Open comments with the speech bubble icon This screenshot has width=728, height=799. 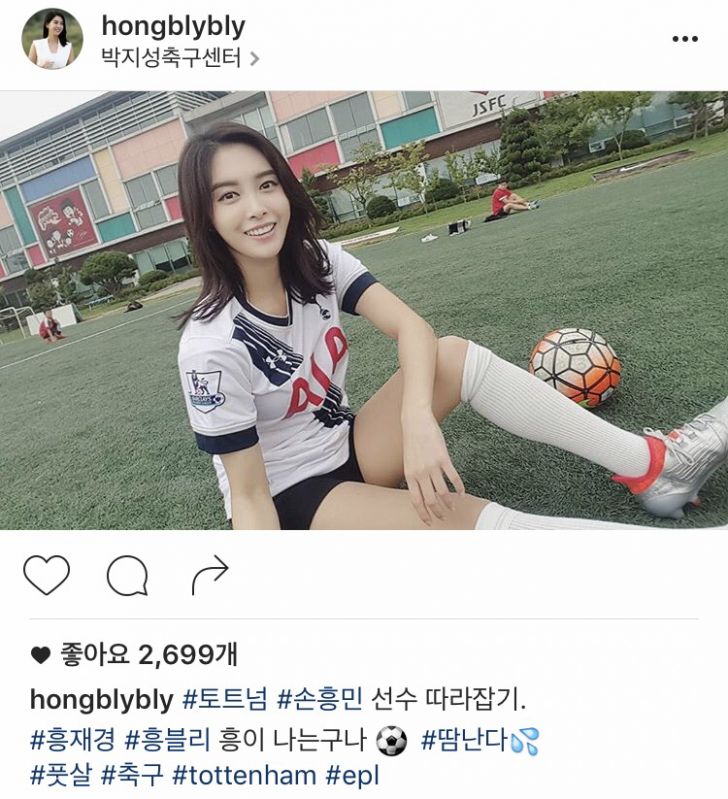(x=127, y=575)
